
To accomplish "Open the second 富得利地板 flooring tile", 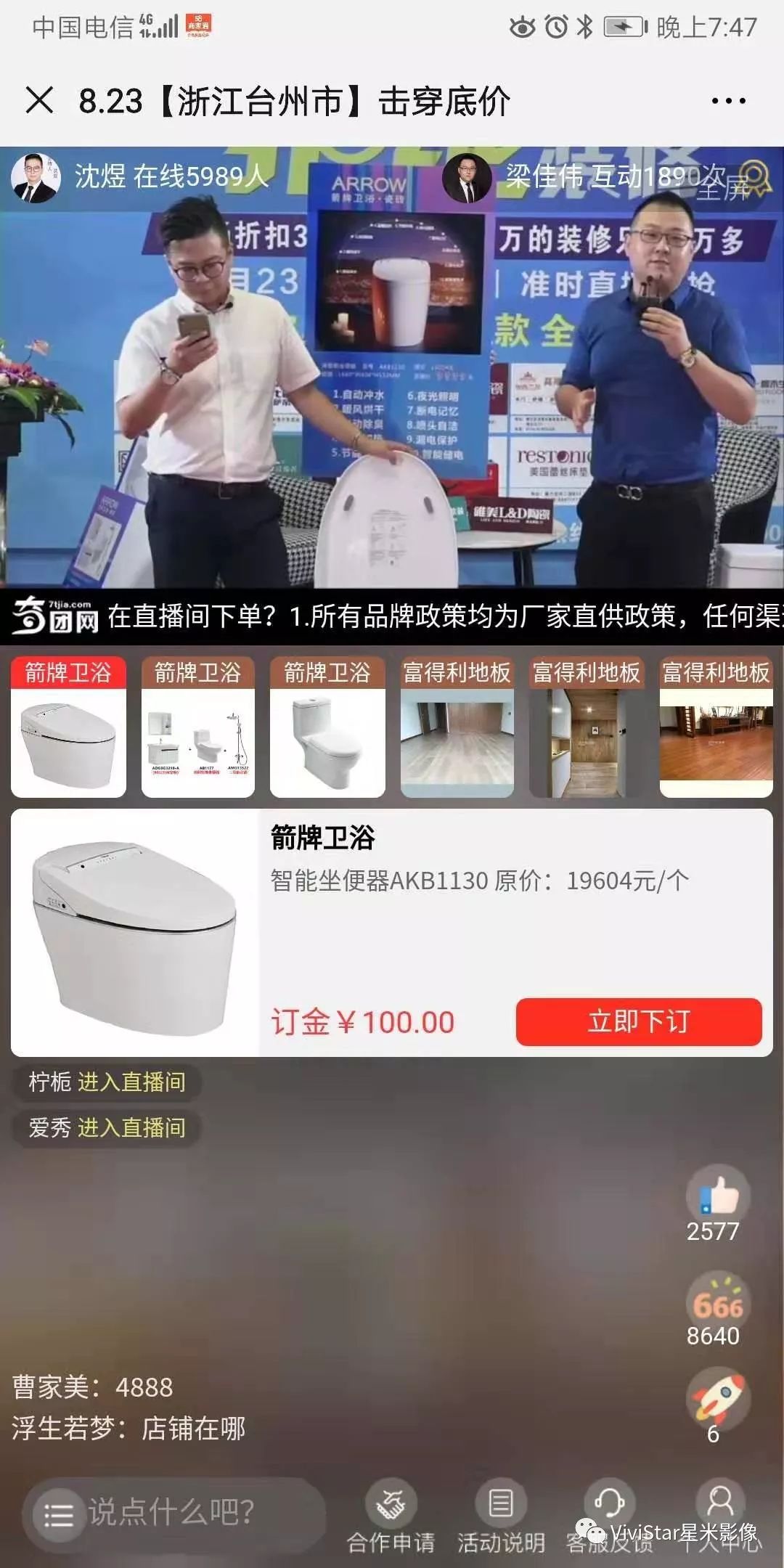I will coord(587,727).
